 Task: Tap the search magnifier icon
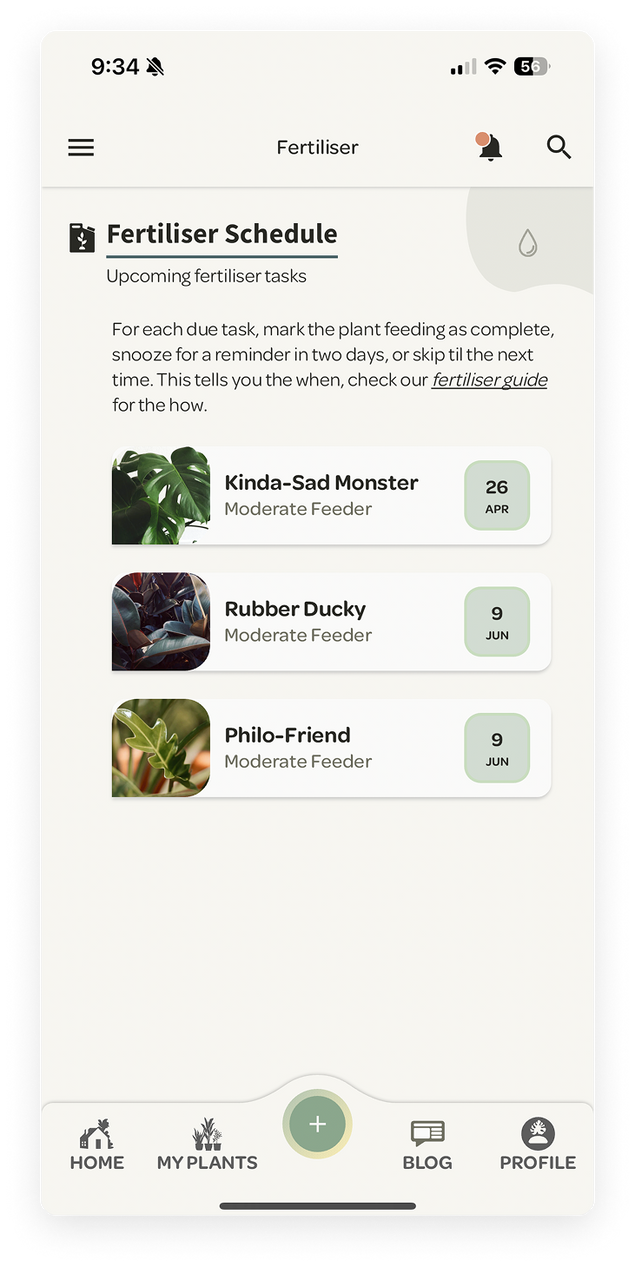559,148
